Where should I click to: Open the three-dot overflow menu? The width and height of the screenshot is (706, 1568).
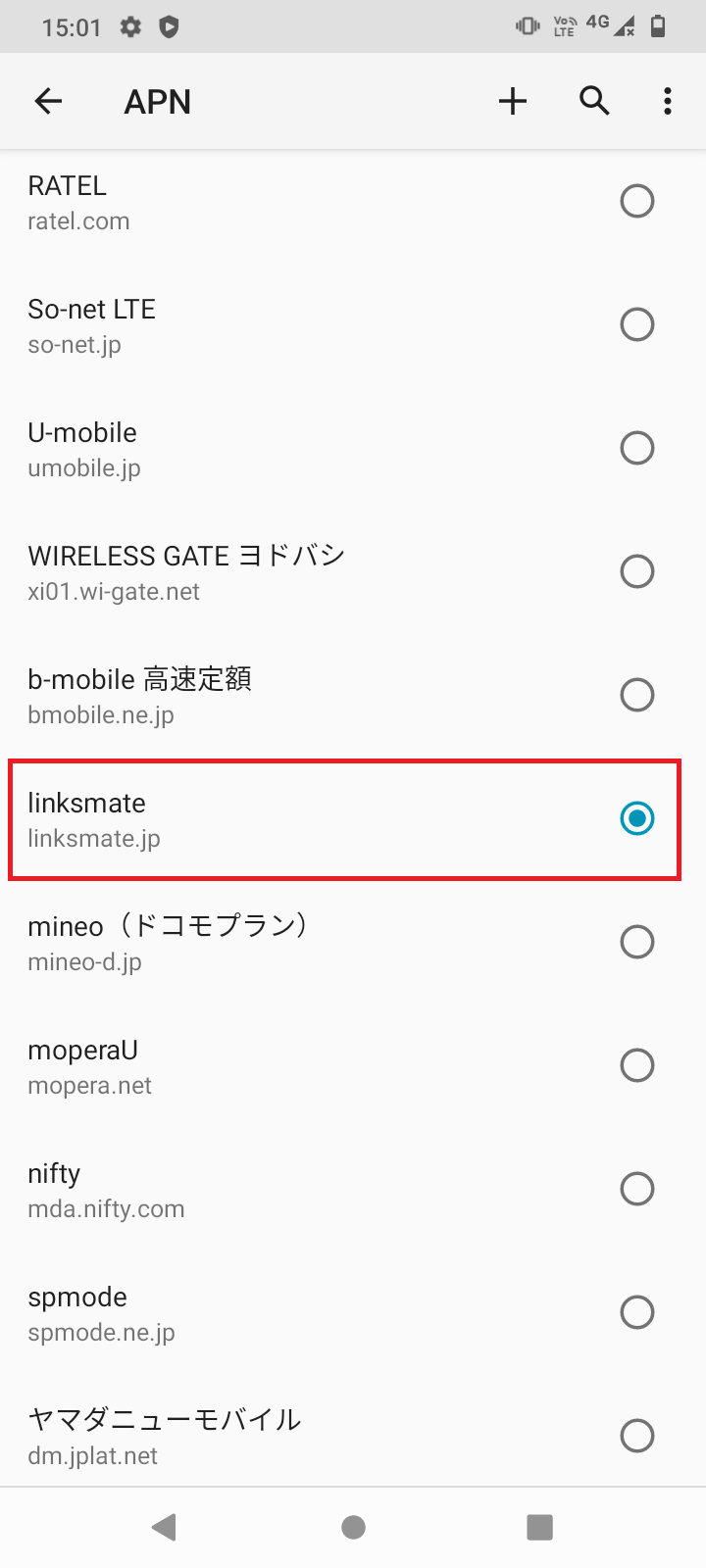[668, 101]
